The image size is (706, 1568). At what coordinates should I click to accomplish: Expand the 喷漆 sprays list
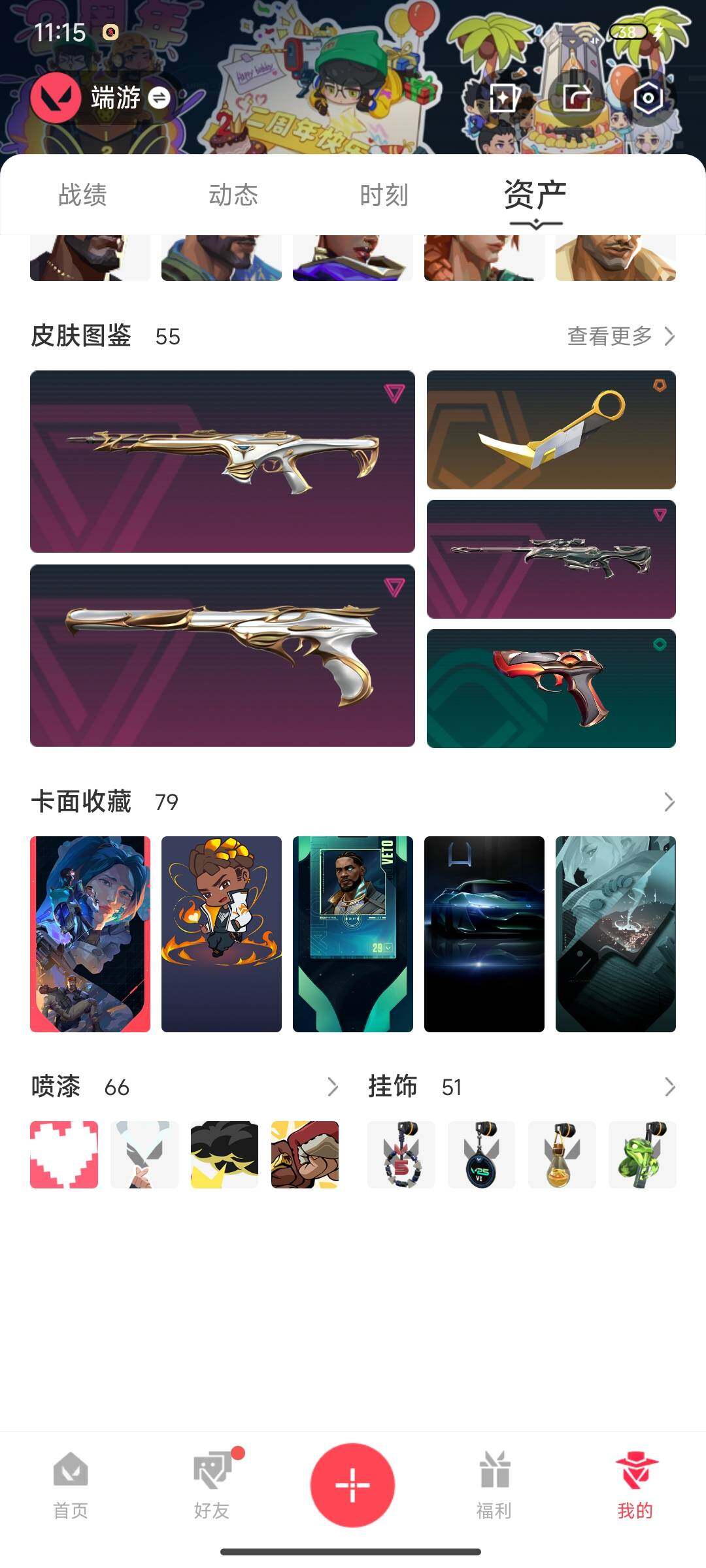point(332,1087)
